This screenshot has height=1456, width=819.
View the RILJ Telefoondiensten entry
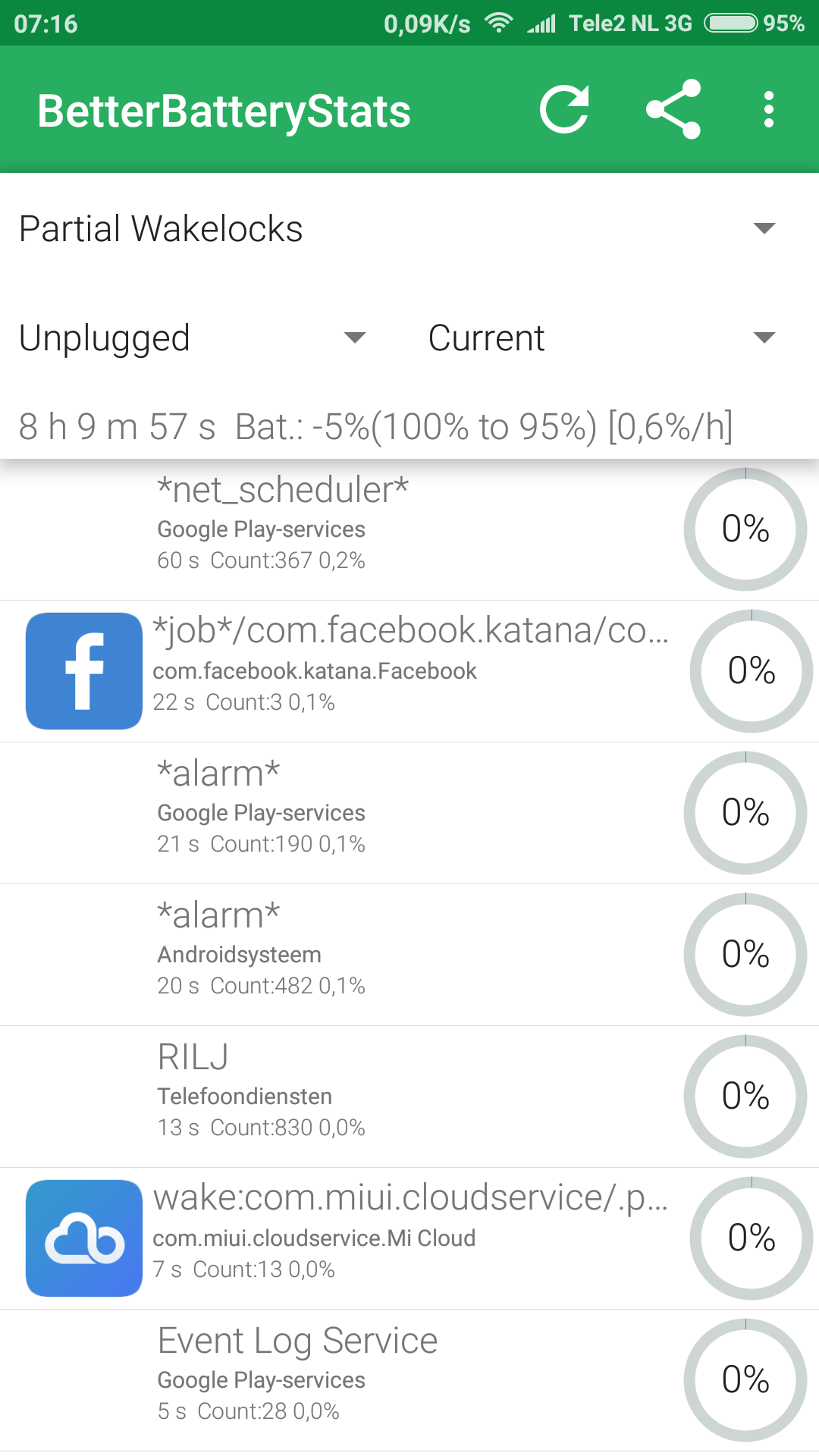tap(409, 1097)
